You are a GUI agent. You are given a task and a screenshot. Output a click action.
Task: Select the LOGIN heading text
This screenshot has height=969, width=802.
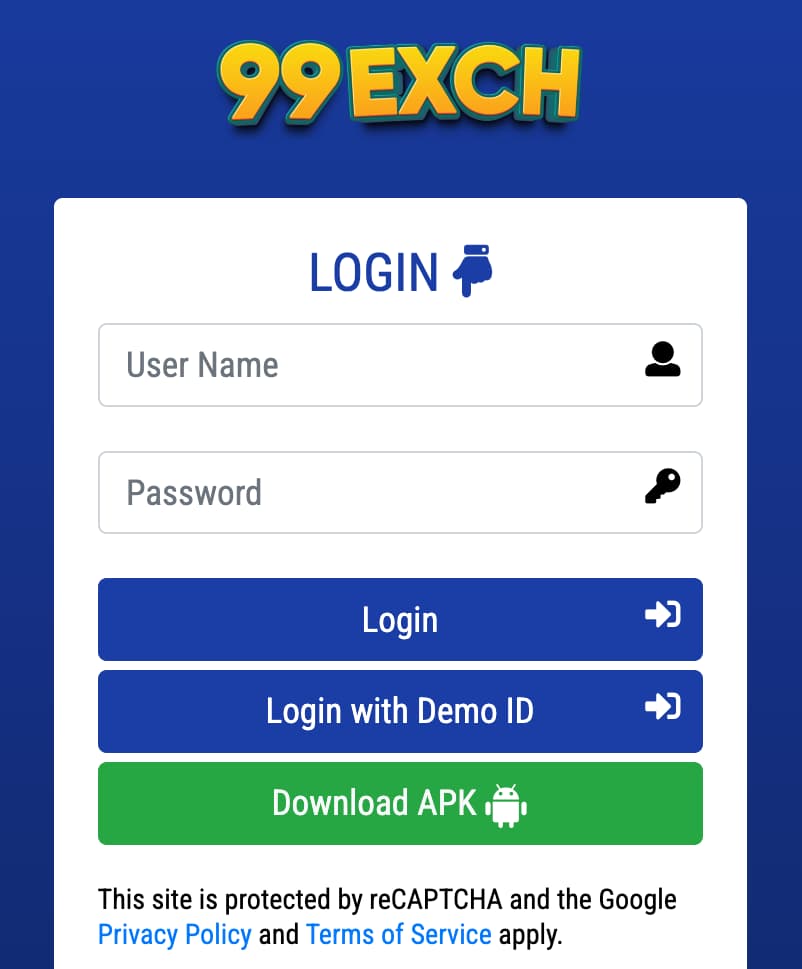pyautogui.click(x=375, y=271)
